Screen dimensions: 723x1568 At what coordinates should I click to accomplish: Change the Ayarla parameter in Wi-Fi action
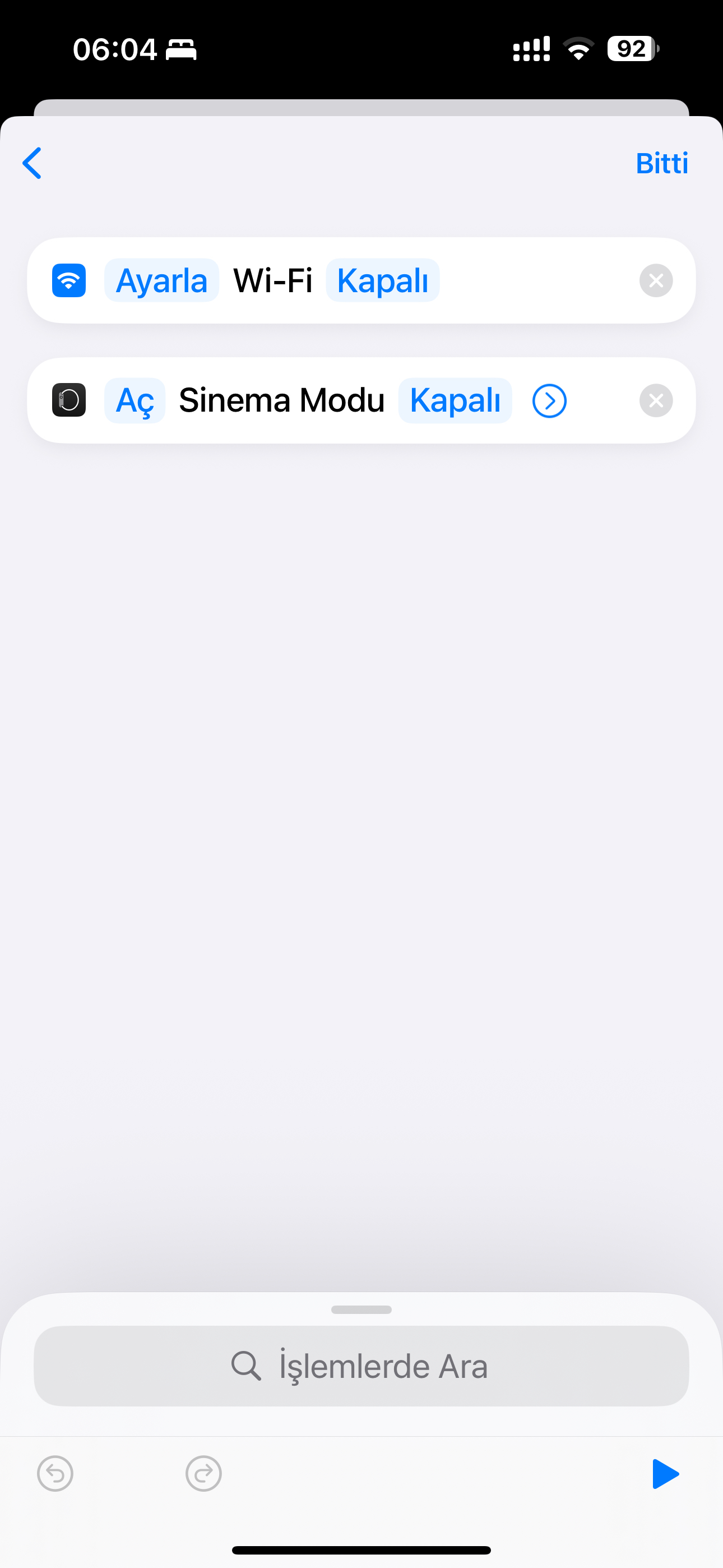pyautogui.click(x=161, y=280)
